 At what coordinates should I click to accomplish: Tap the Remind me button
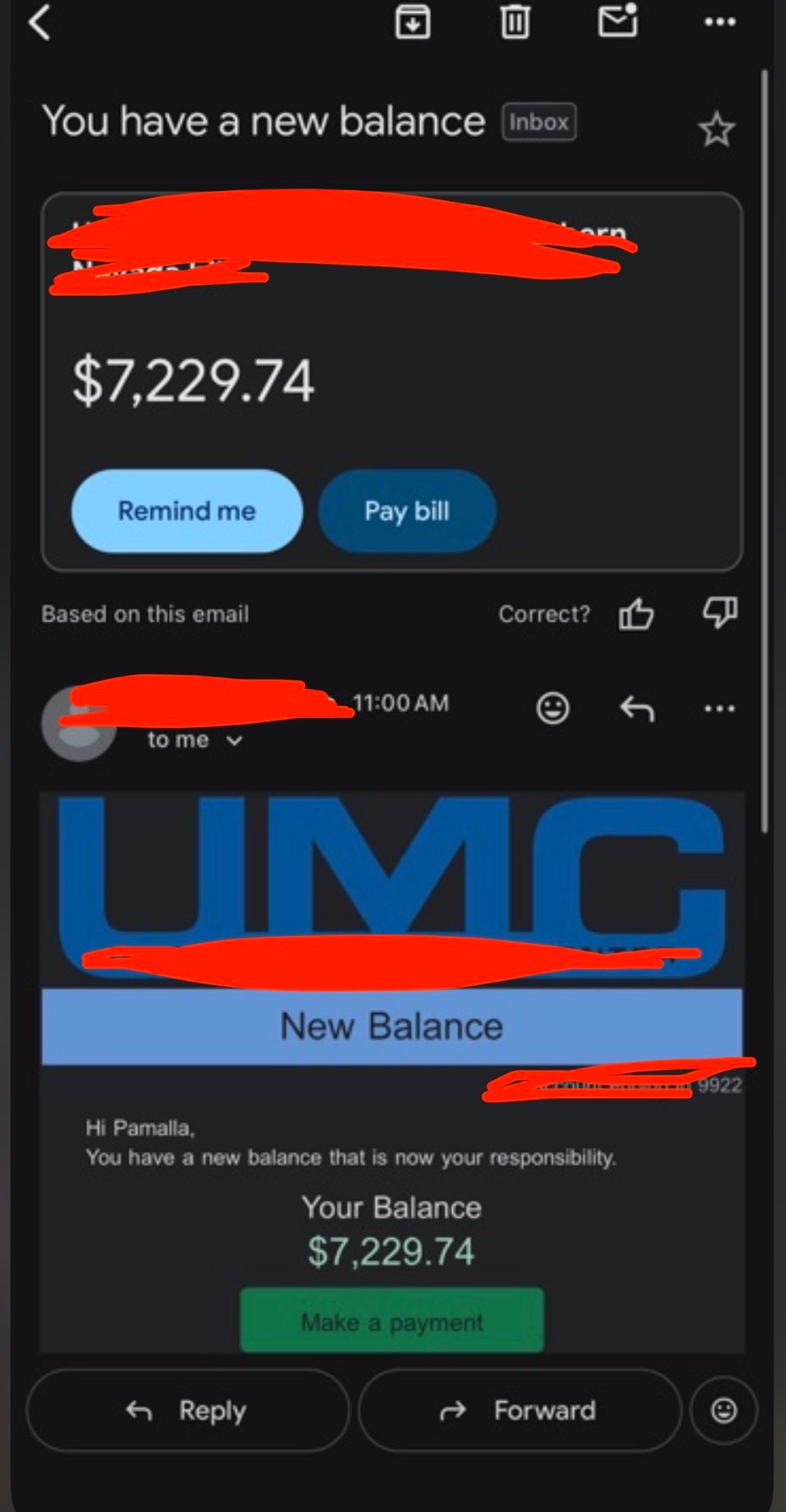pos(187,511)
